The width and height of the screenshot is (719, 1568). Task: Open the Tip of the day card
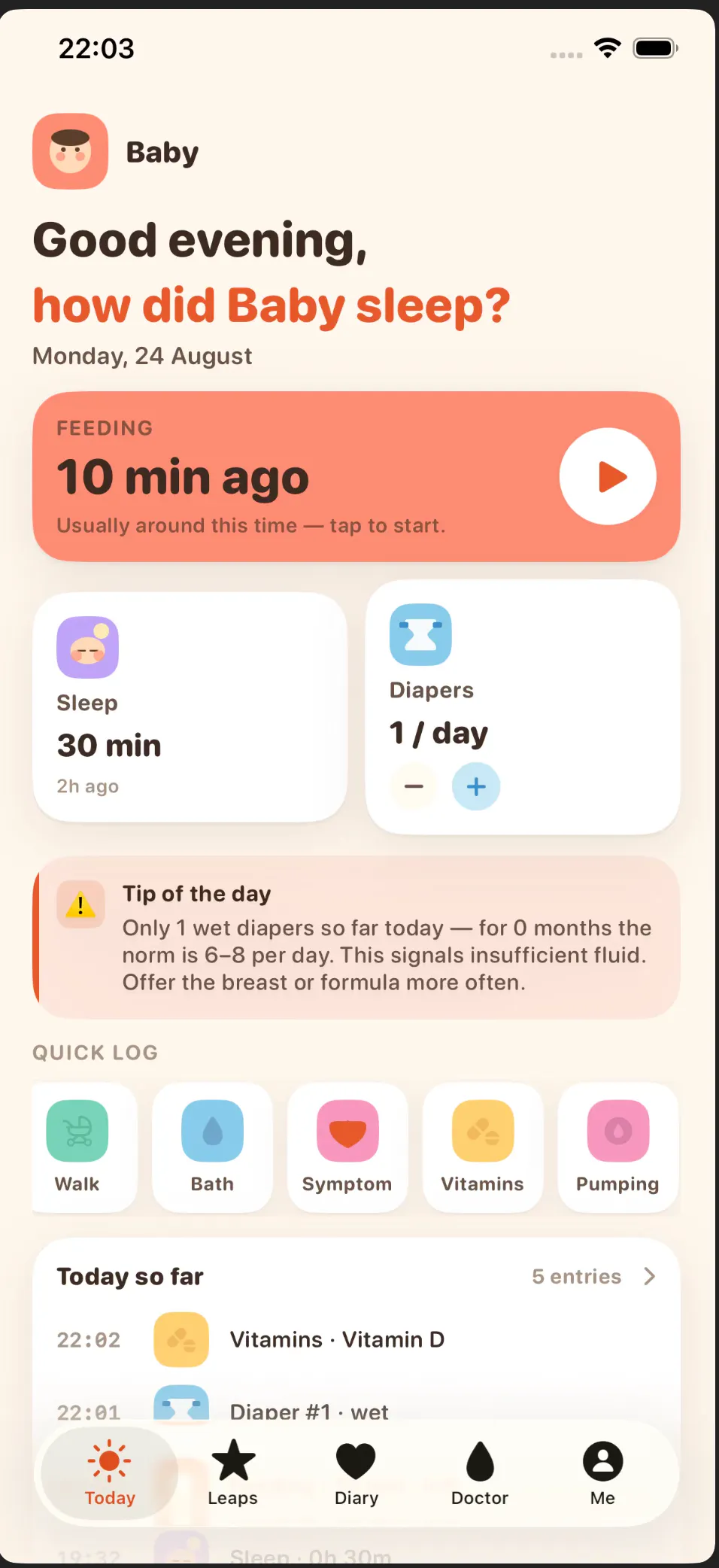point(356,937)
